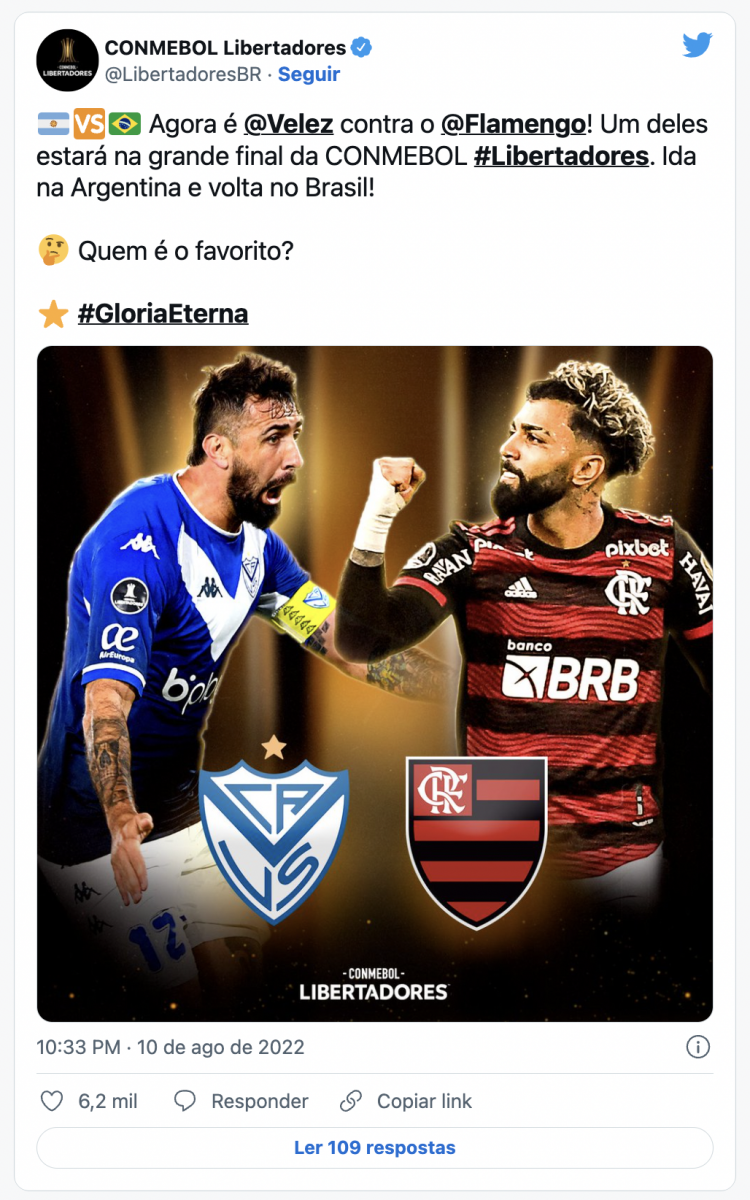Reply using the Responder button

pos(241,1101)
